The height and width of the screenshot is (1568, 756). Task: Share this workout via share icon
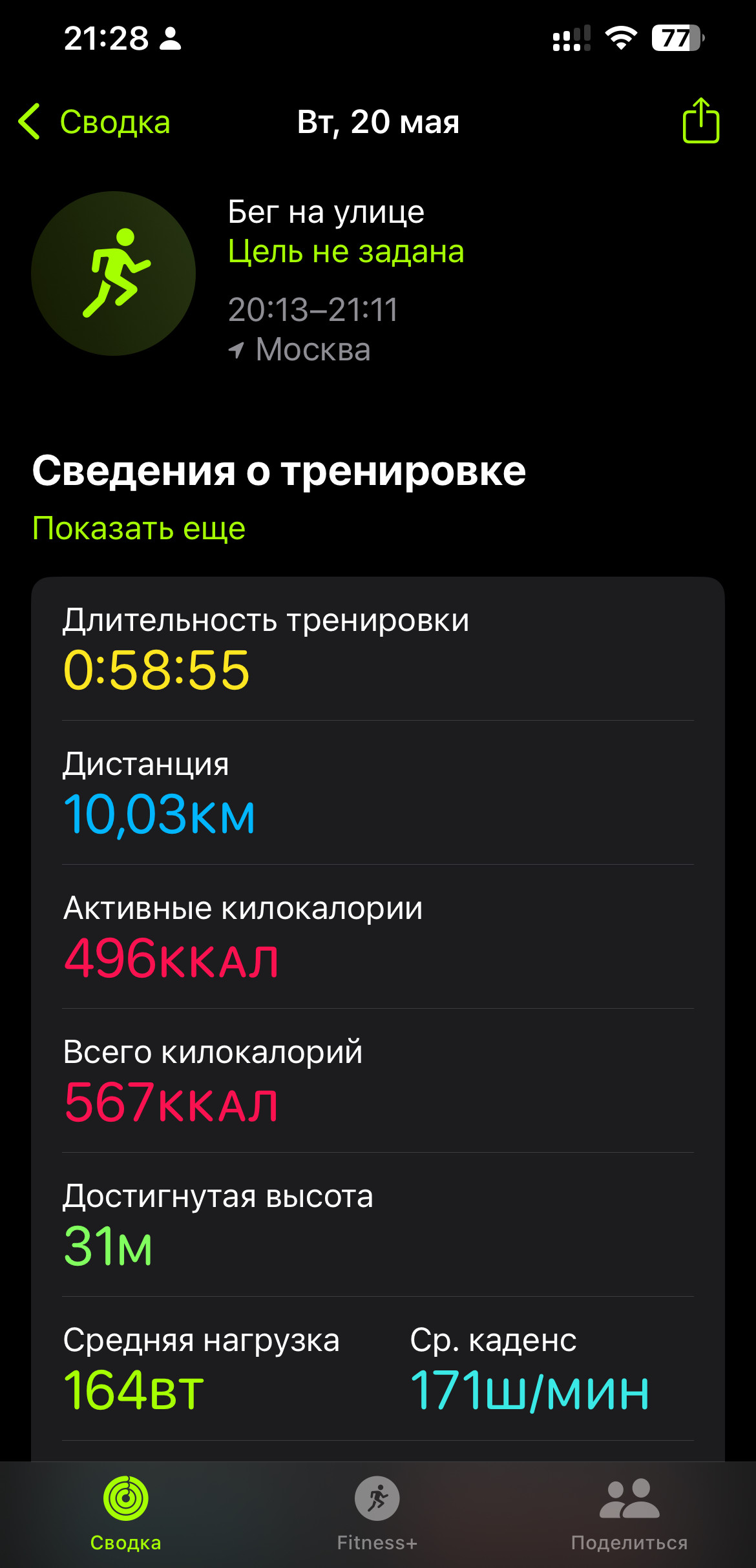click(701, 120)
